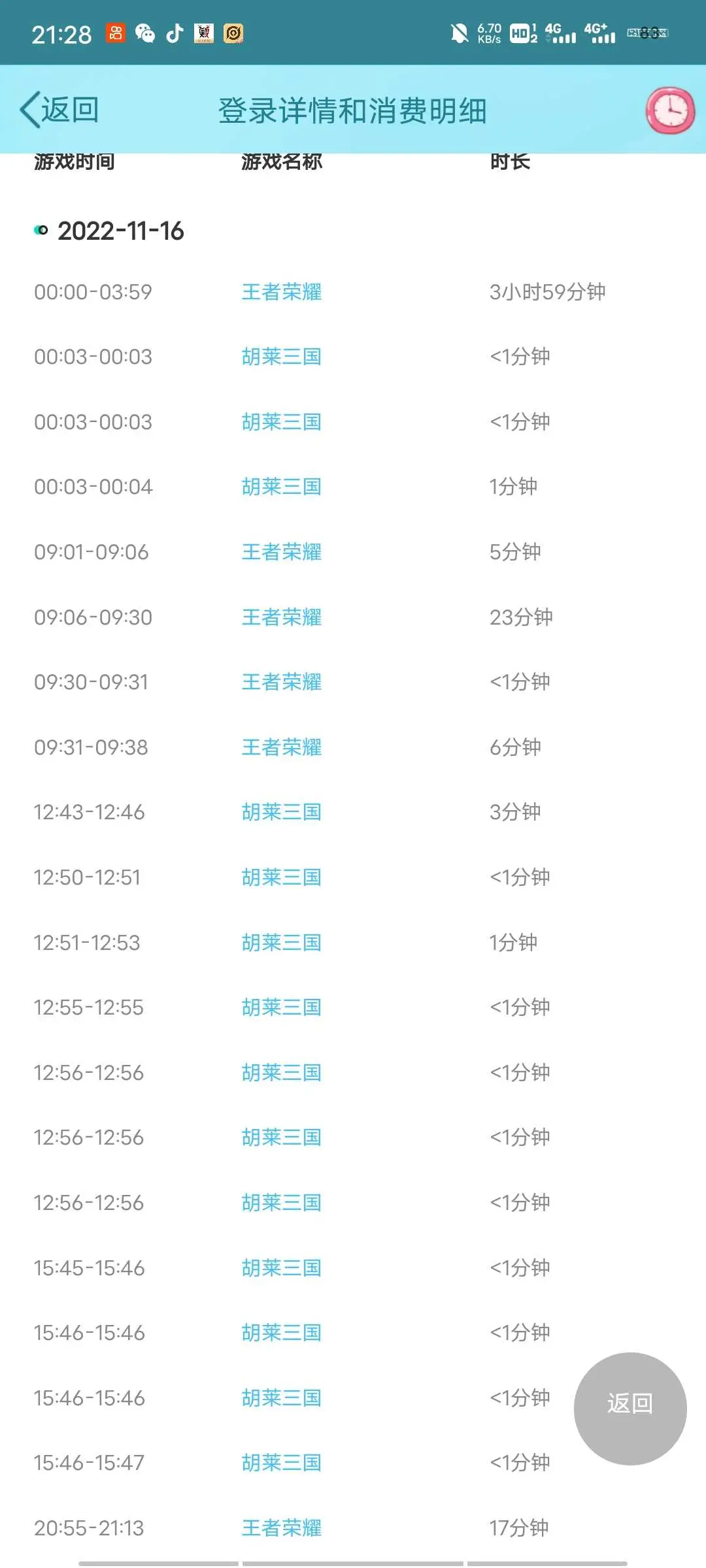706x1568 pixels.
Task: Open 王者荣耀 link for 00:00-03:59
Action: pyautogui.click(x=282, y=292)
